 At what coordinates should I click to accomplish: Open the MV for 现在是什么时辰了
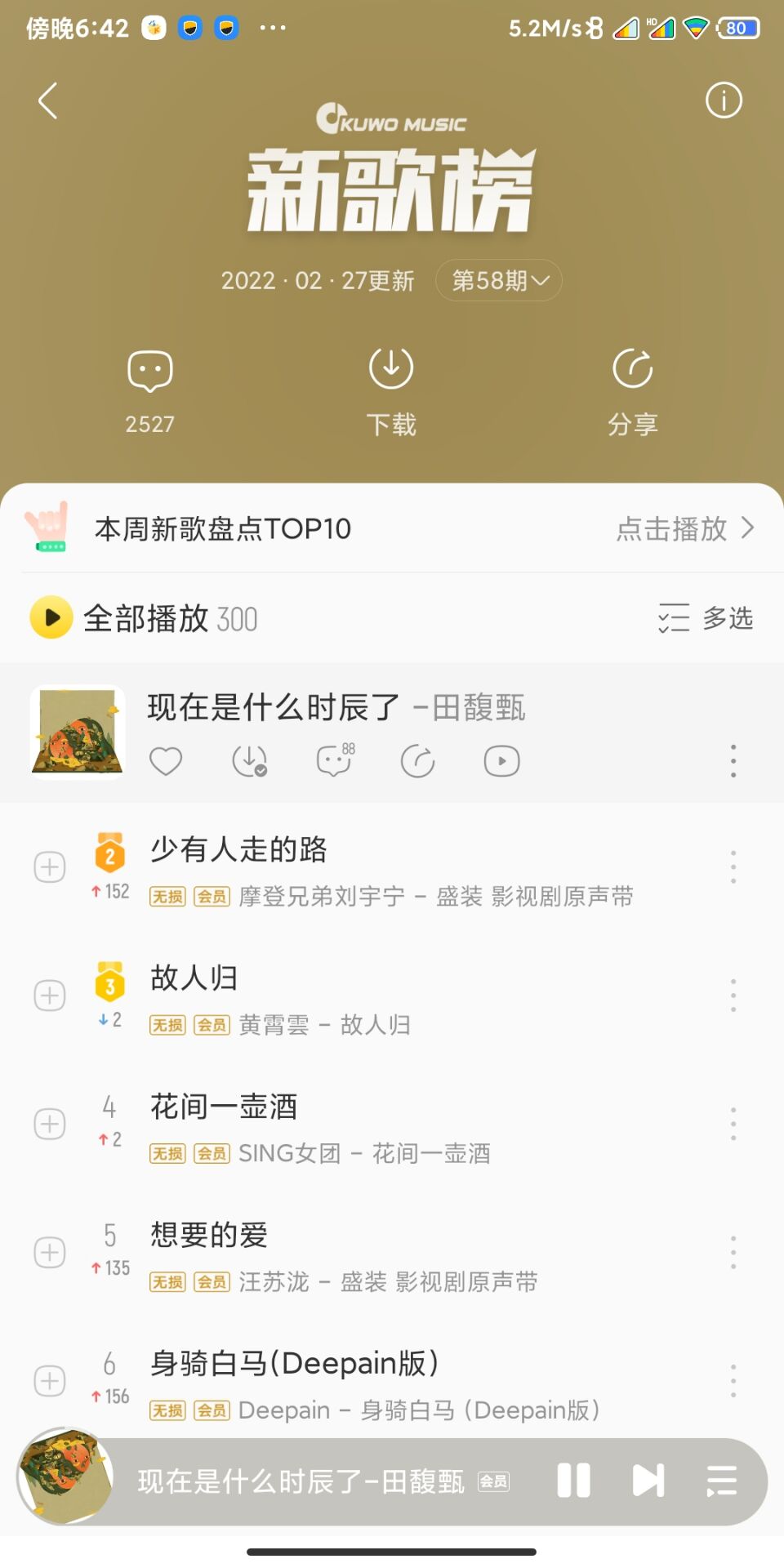tap(501, 761)
